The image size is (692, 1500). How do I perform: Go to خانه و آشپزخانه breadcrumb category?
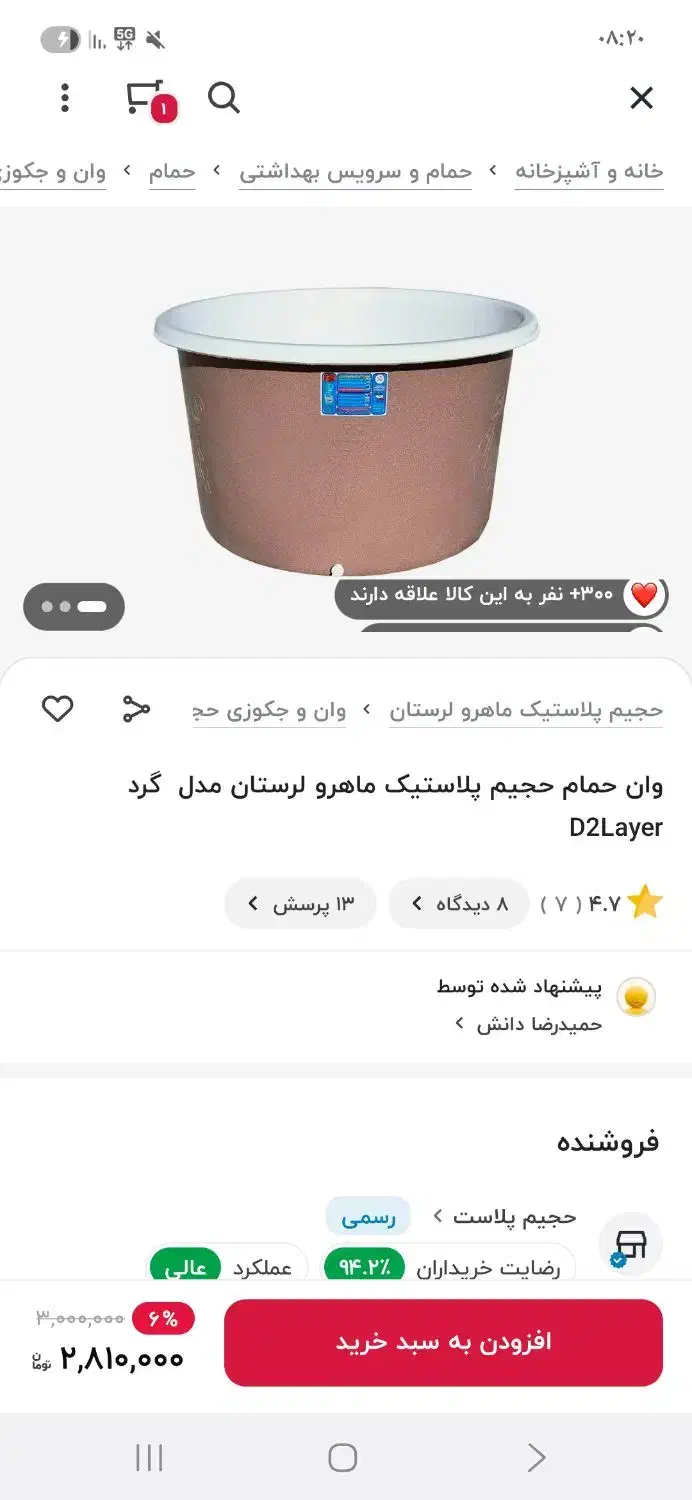tap(589, 171)
